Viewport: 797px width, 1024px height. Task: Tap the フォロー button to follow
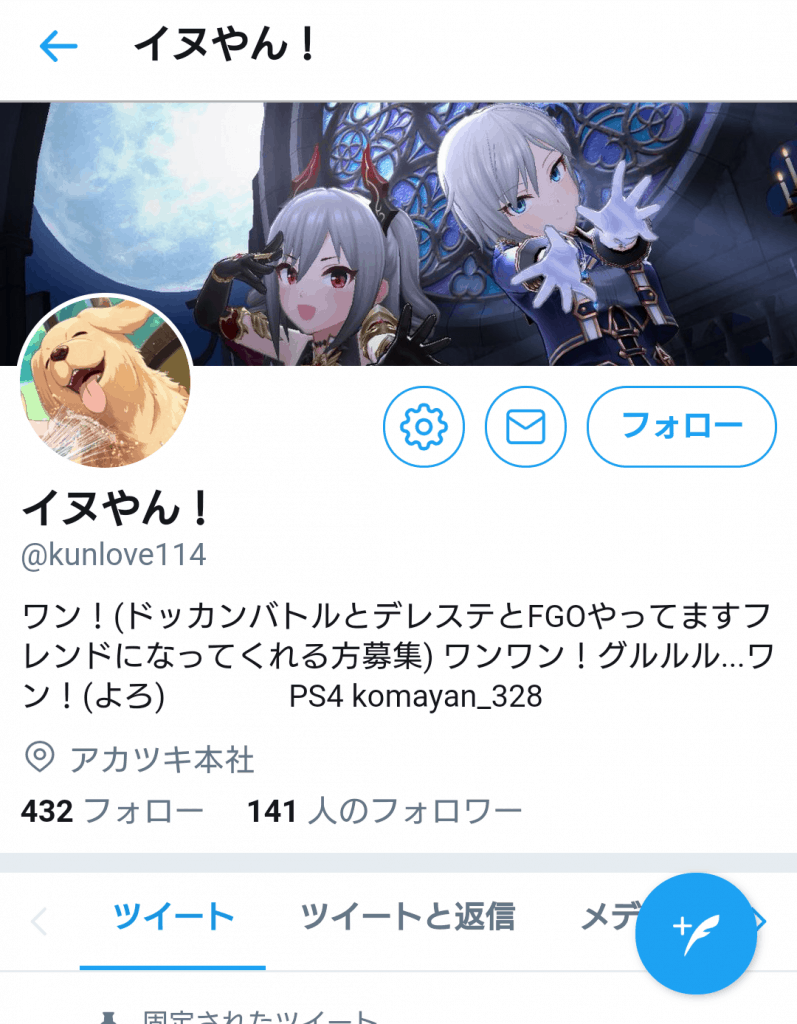681,427
